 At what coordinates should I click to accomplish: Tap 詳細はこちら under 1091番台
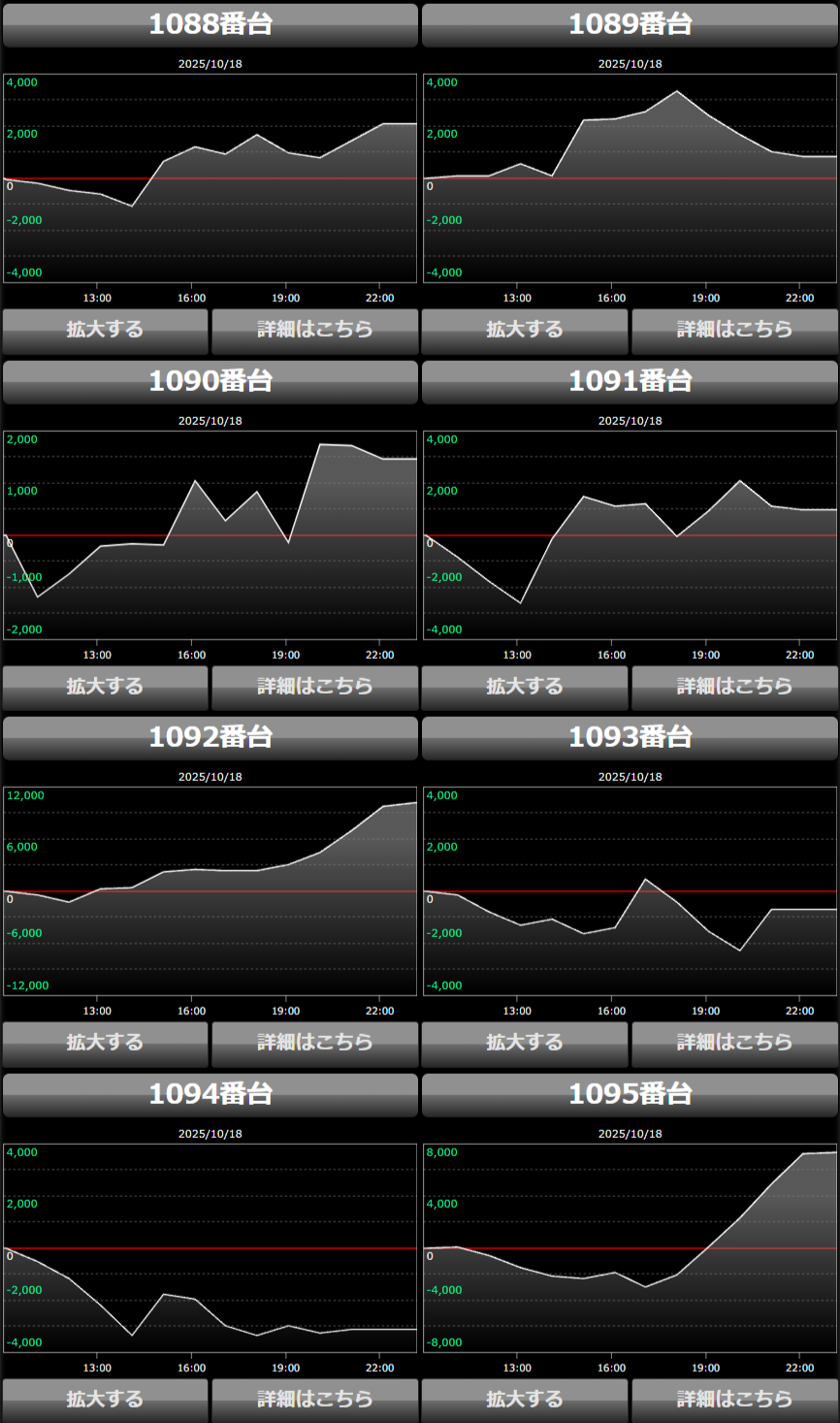coord(734,687)
